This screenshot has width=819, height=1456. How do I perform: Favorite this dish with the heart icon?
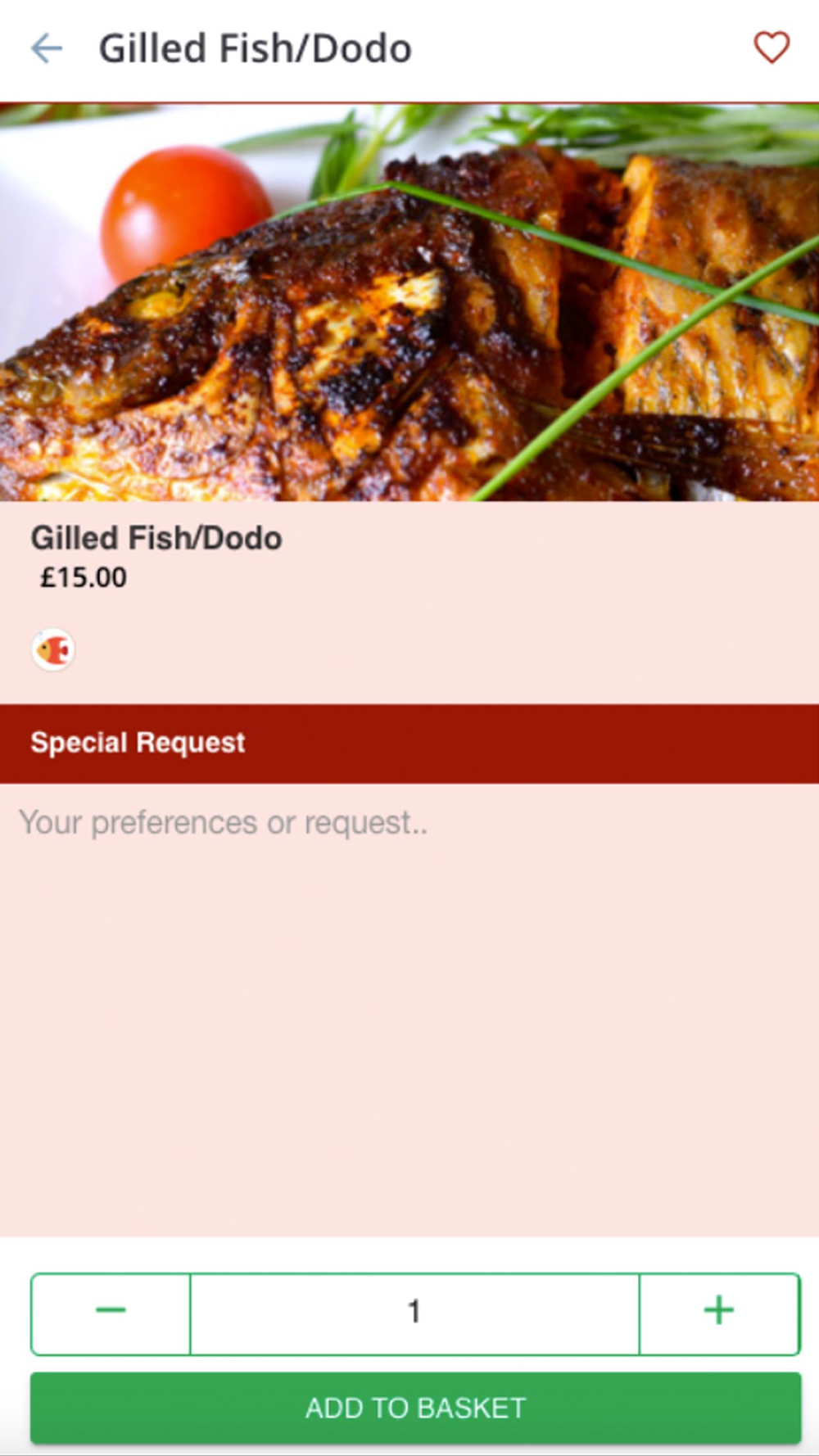pos(771,47)
